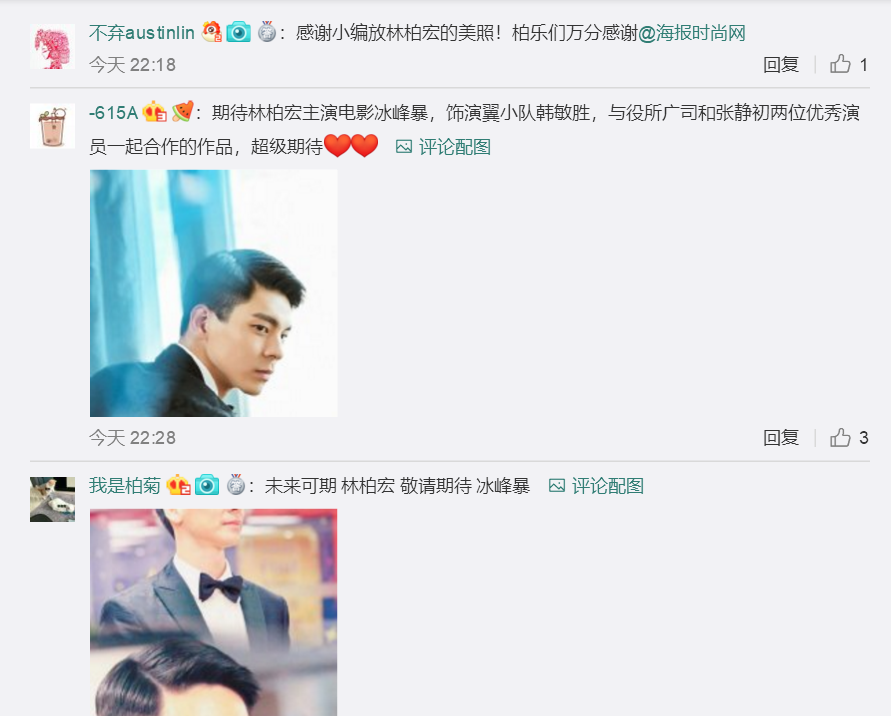The image size is (891, 716).
Task: Tap 不弃austinlin's avatar picture
Action: 52,47
